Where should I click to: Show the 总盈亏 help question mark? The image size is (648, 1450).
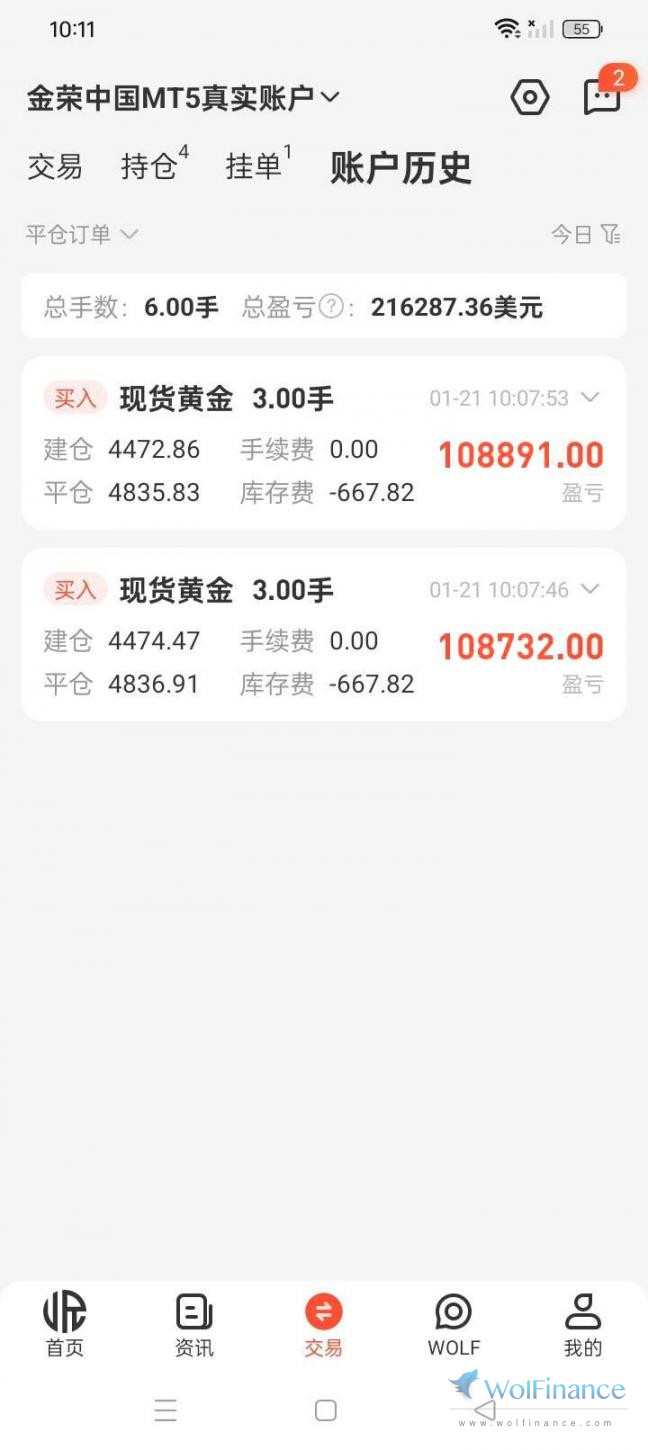(x=331, y=307)
